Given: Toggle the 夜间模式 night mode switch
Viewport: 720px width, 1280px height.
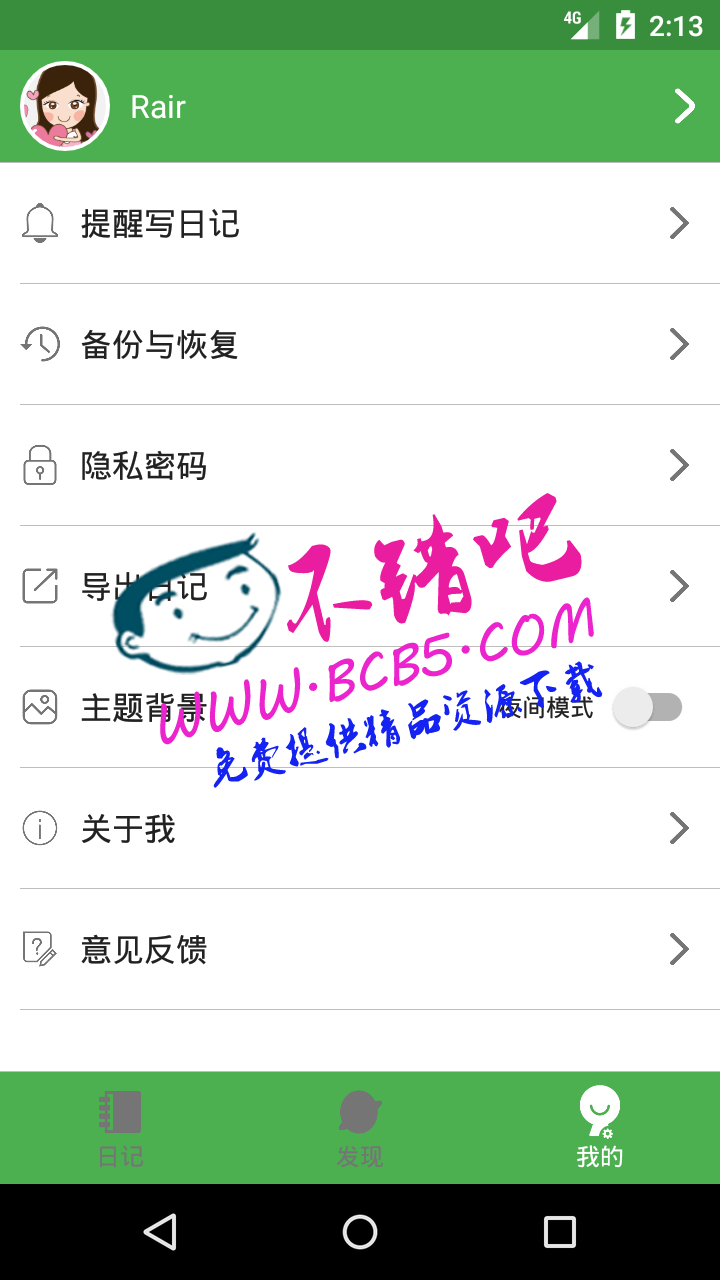Looking at the screenshot, I should point(648,708).
